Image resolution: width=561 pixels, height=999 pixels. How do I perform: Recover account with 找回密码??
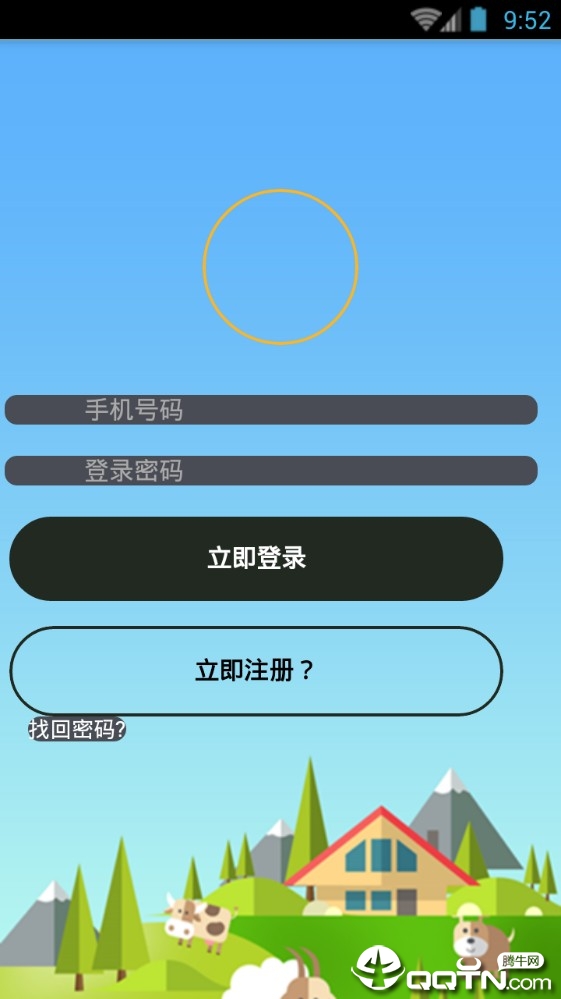tap(77, 729)
